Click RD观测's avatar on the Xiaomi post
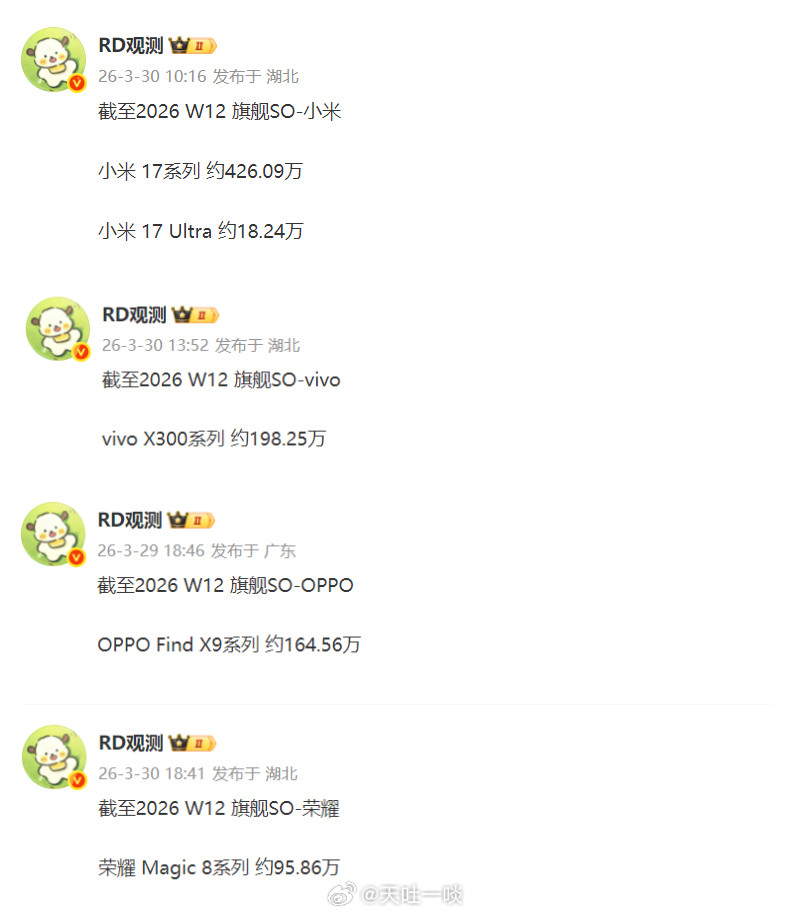 tap(53, 60)
